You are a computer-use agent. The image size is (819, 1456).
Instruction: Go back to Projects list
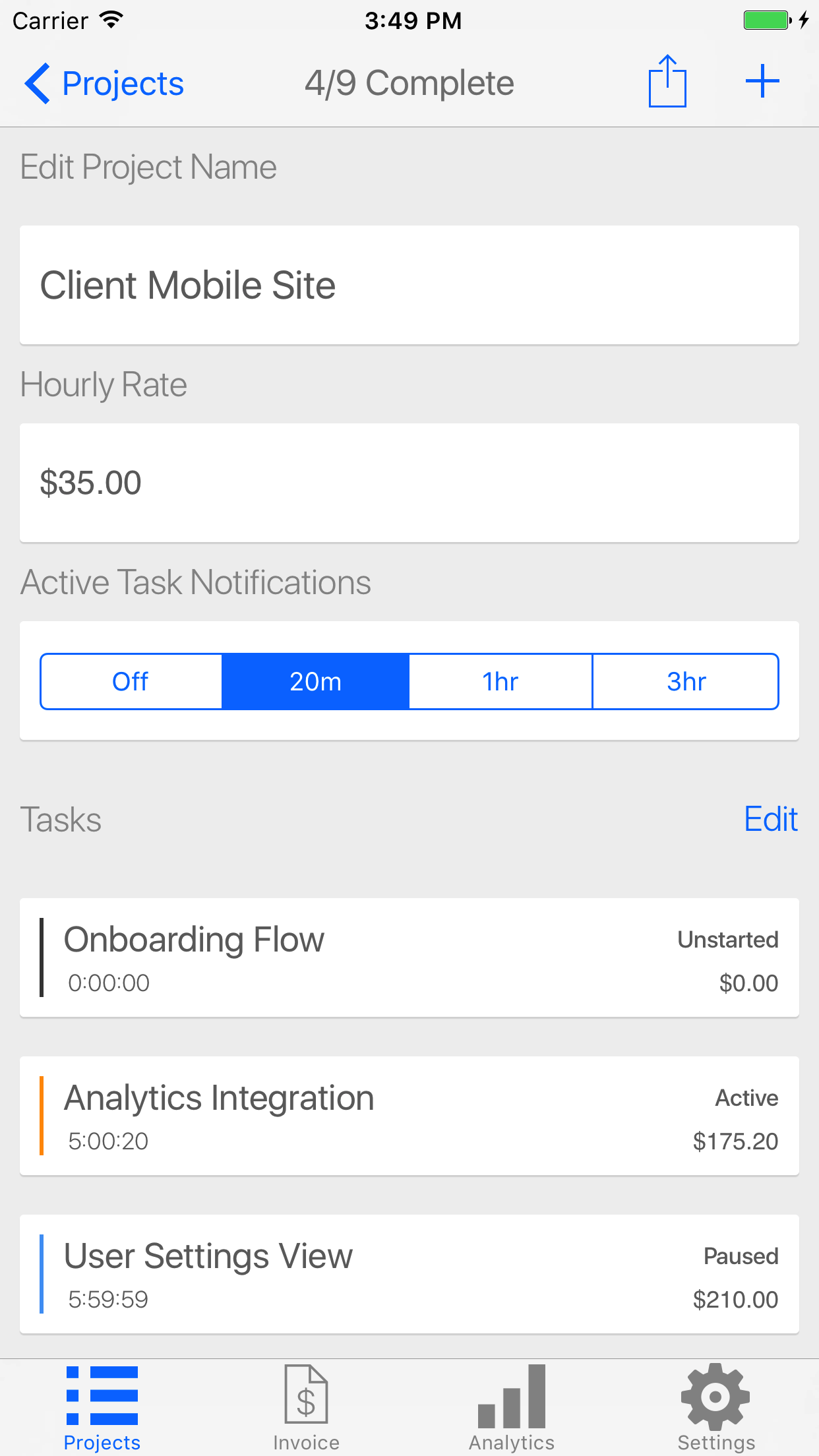[104, 84]
